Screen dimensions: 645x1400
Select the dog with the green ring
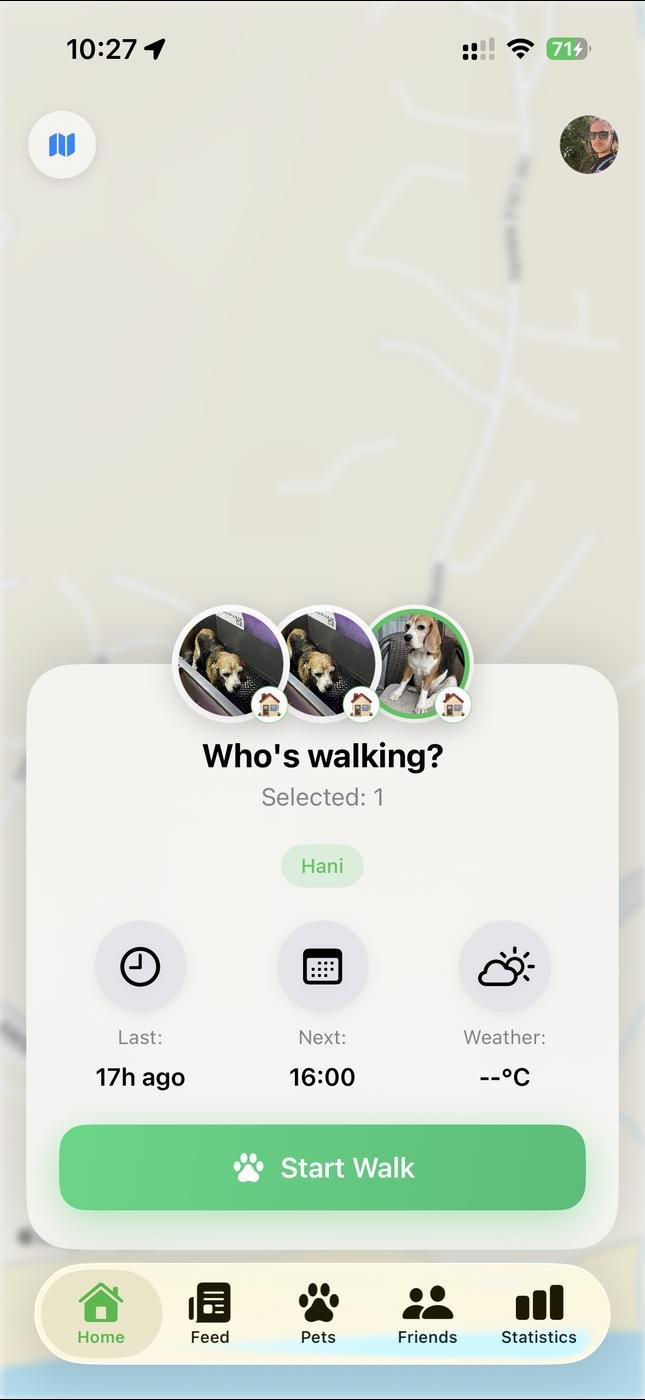pos(419,660)
